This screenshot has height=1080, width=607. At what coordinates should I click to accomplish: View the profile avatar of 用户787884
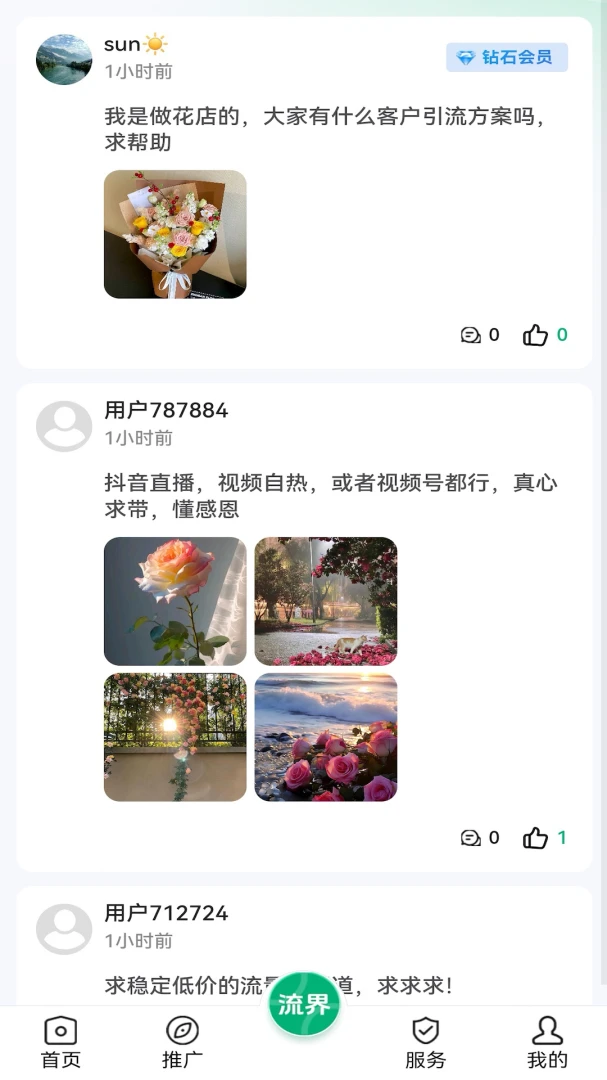tap(64, 426)
